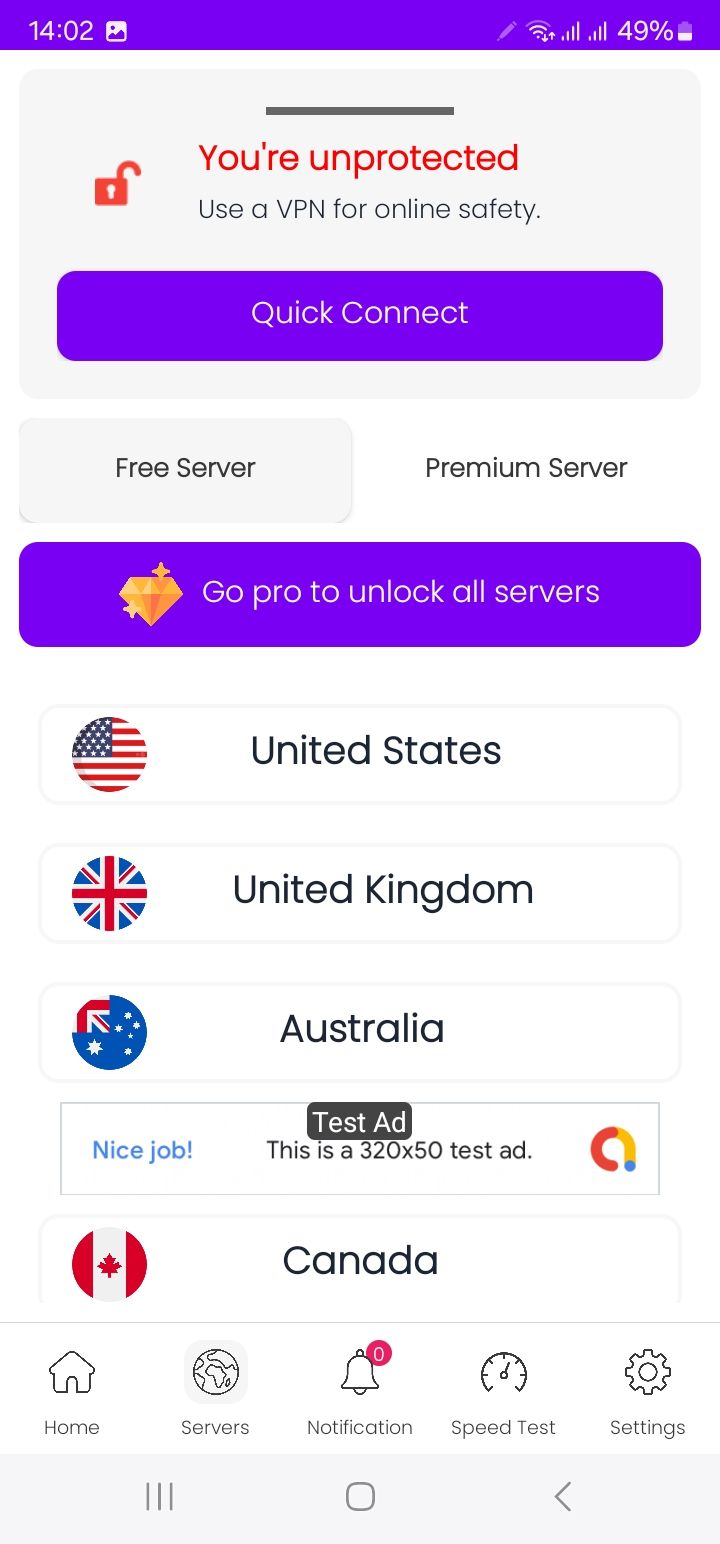This screenshot has width=720, height=1544.
Task: Choose the Australia server
Action: coord(360,1031)
